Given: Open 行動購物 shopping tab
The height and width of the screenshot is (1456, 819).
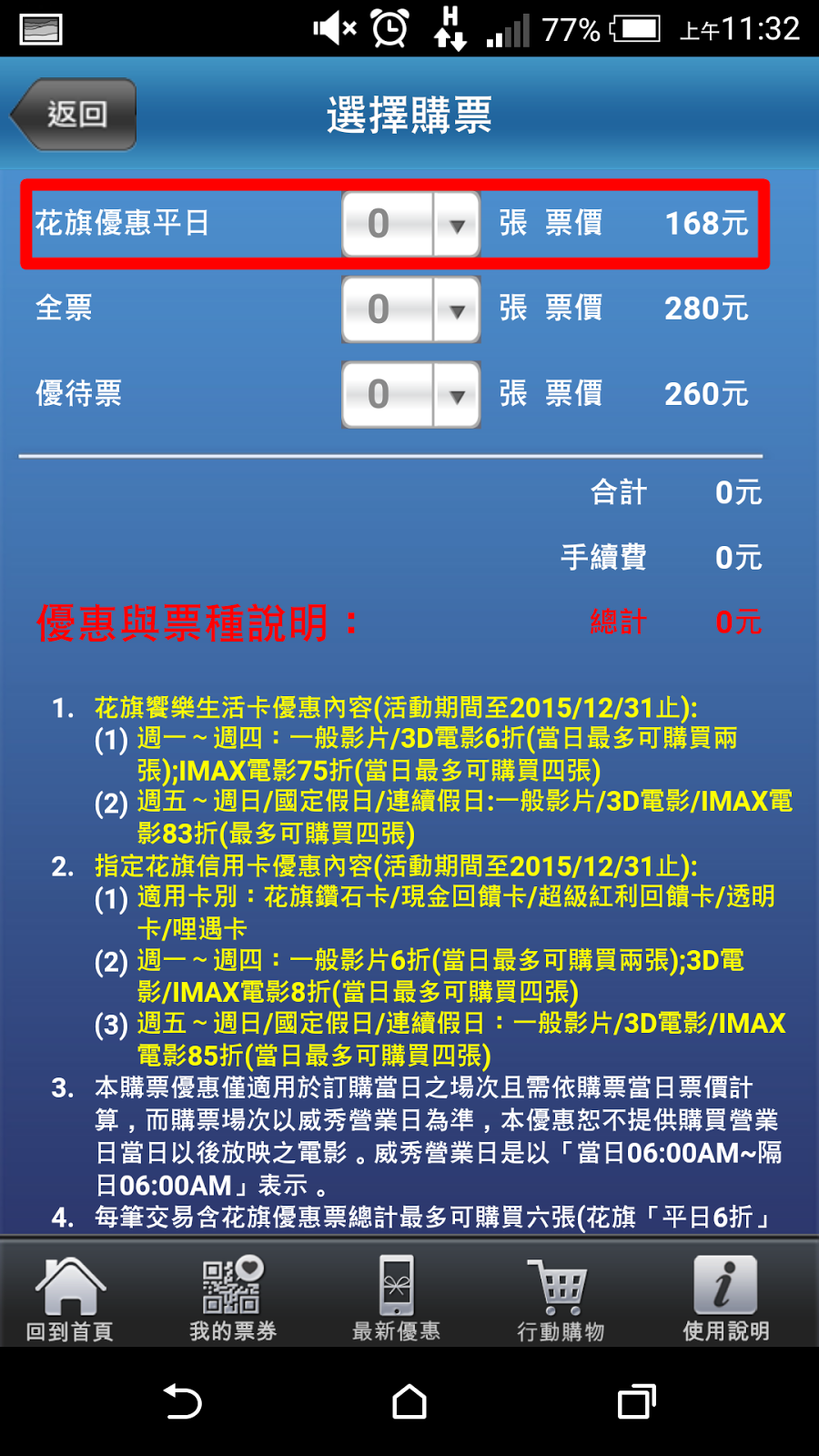Looking at the screenshot, I should point(561,1298).
